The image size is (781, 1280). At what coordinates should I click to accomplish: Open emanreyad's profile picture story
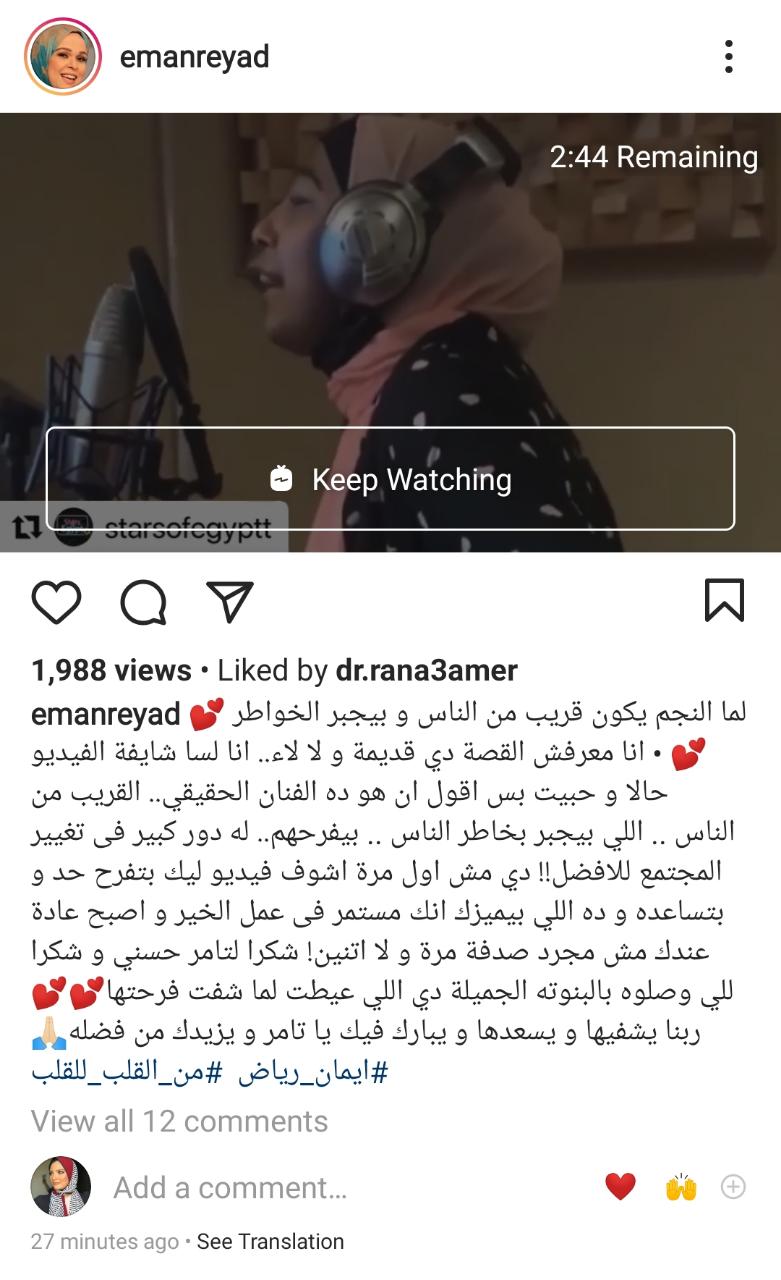pos(62,57)
